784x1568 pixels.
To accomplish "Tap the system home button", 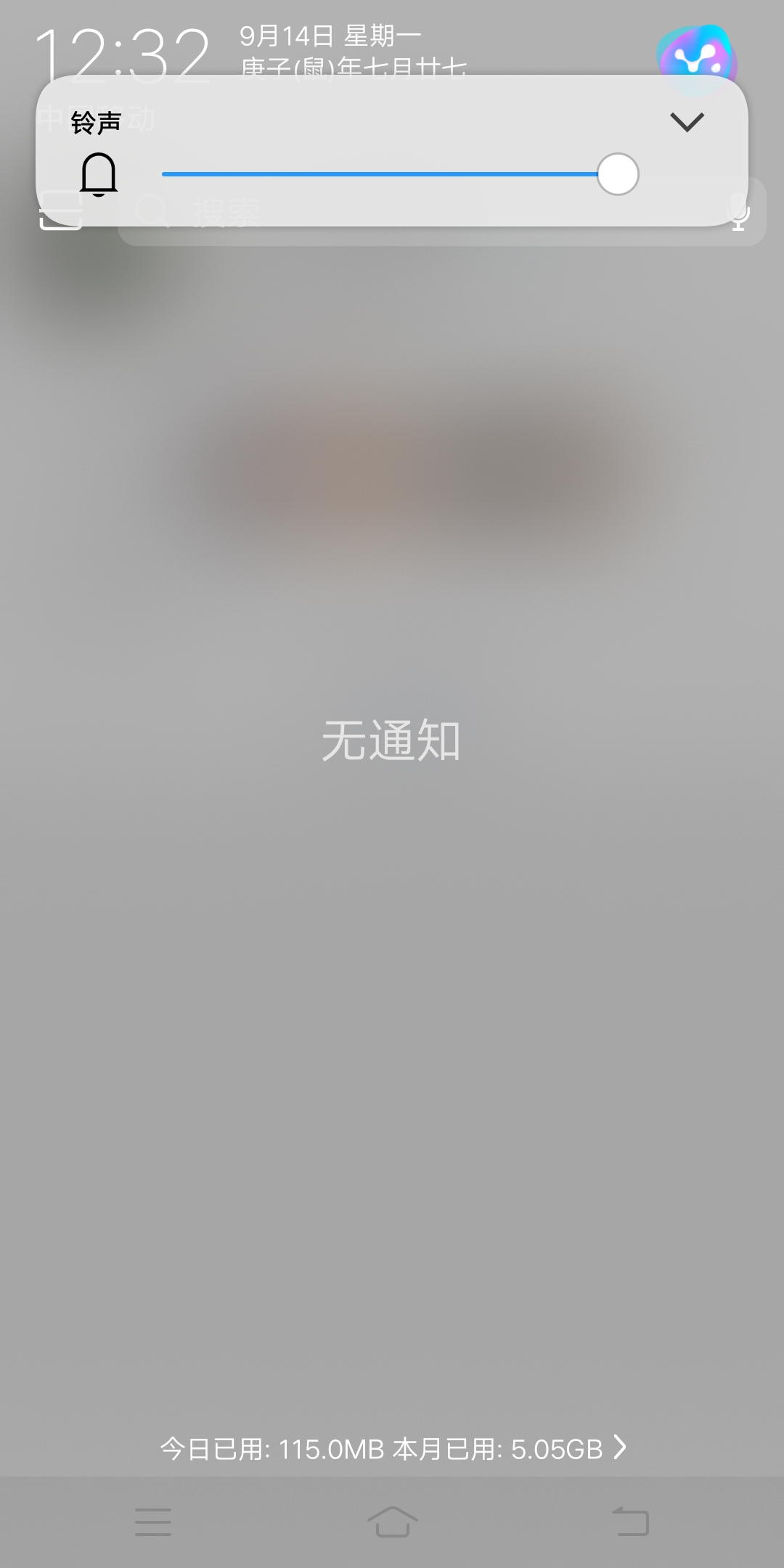I will (x=392, y=1522).
